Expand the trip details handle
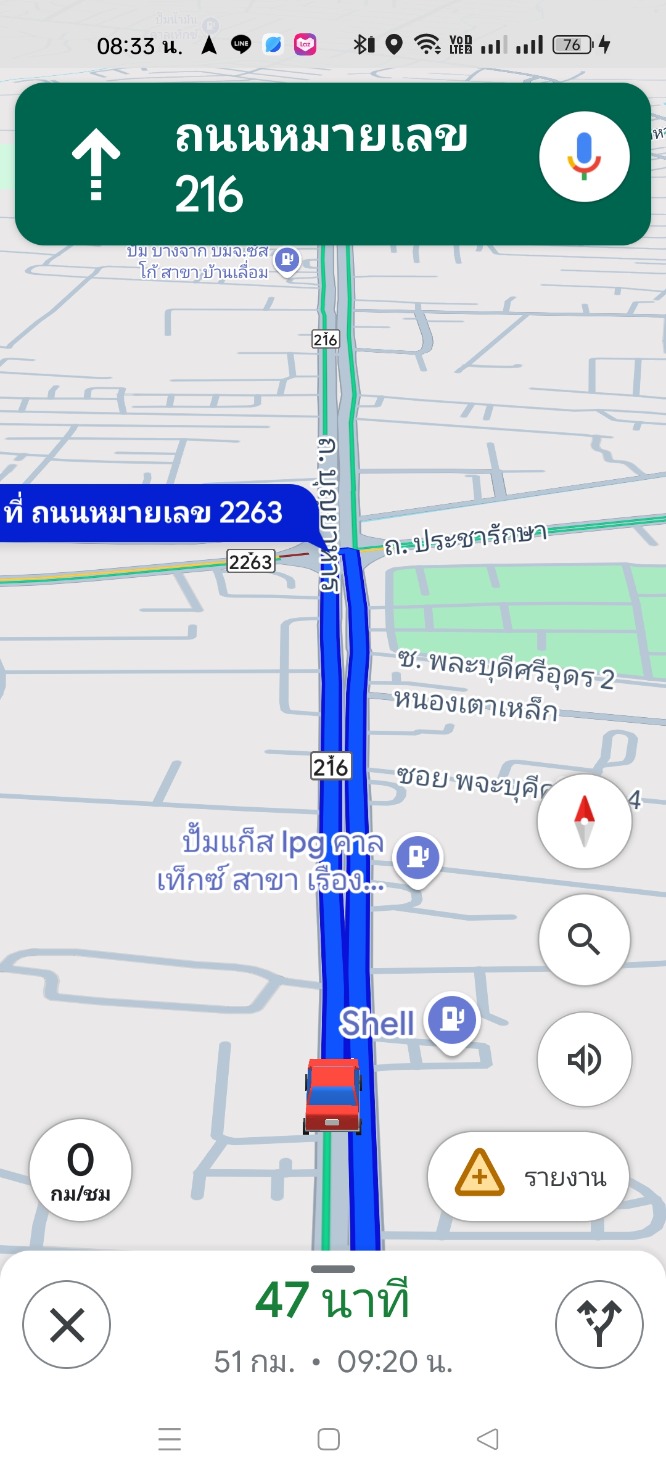The image size is (666, 1480). point(333,1270)
